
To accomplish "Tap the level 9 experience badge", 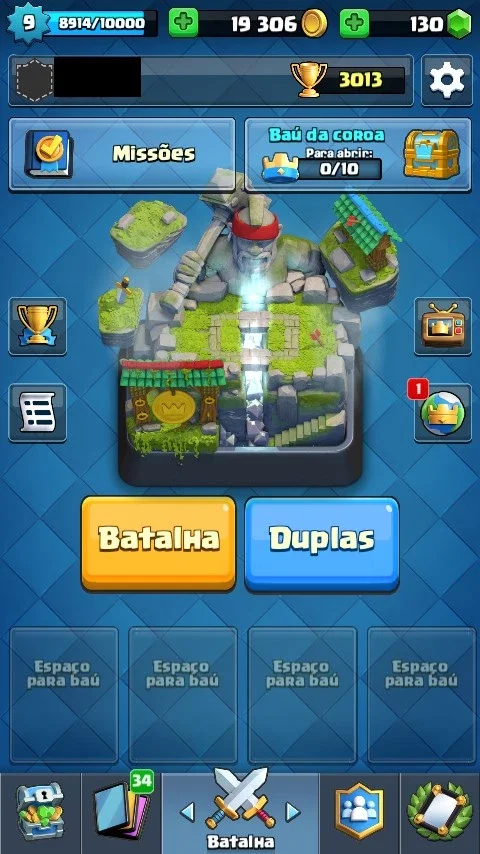I will [x=29, y=23].
